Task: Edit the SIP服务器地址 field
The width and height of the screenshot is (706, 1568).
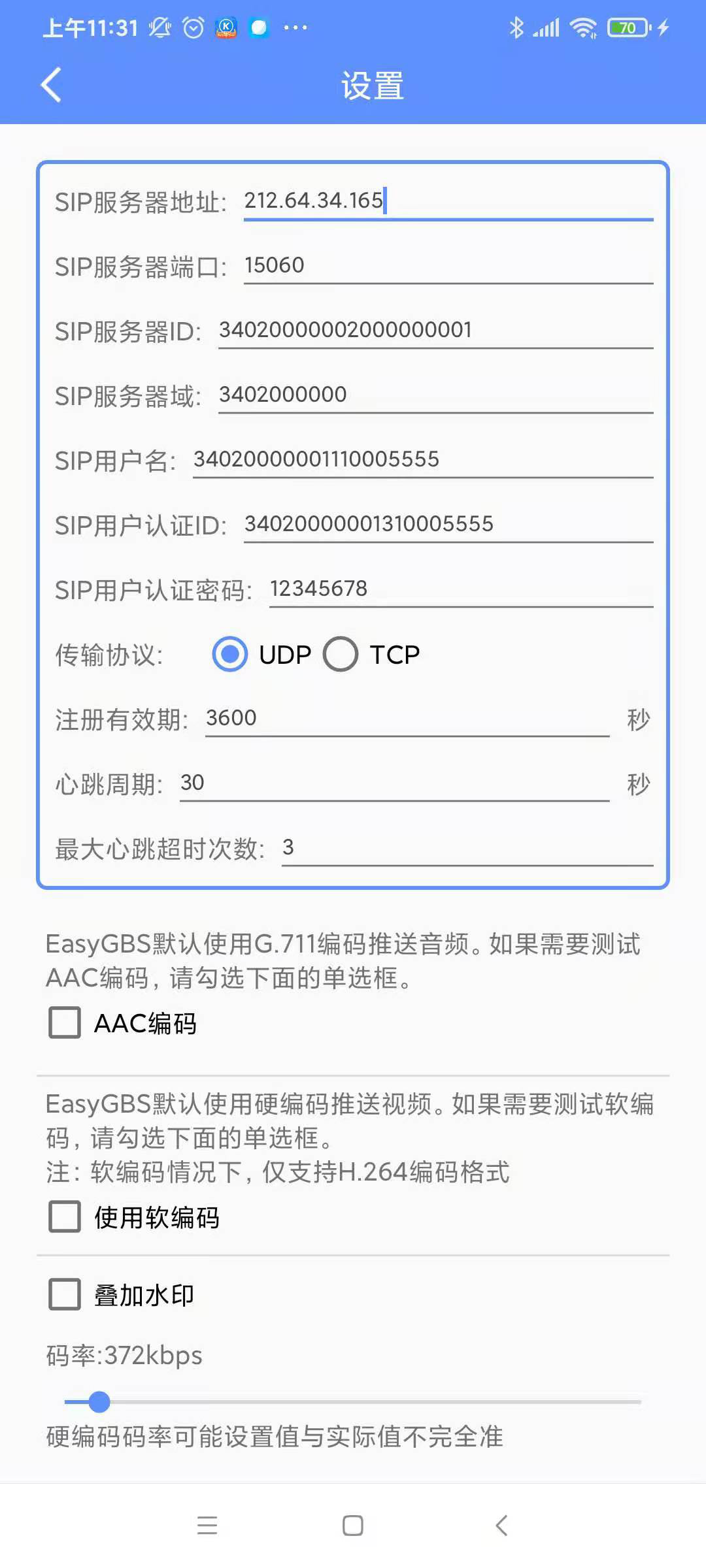Action: [448, 201]
